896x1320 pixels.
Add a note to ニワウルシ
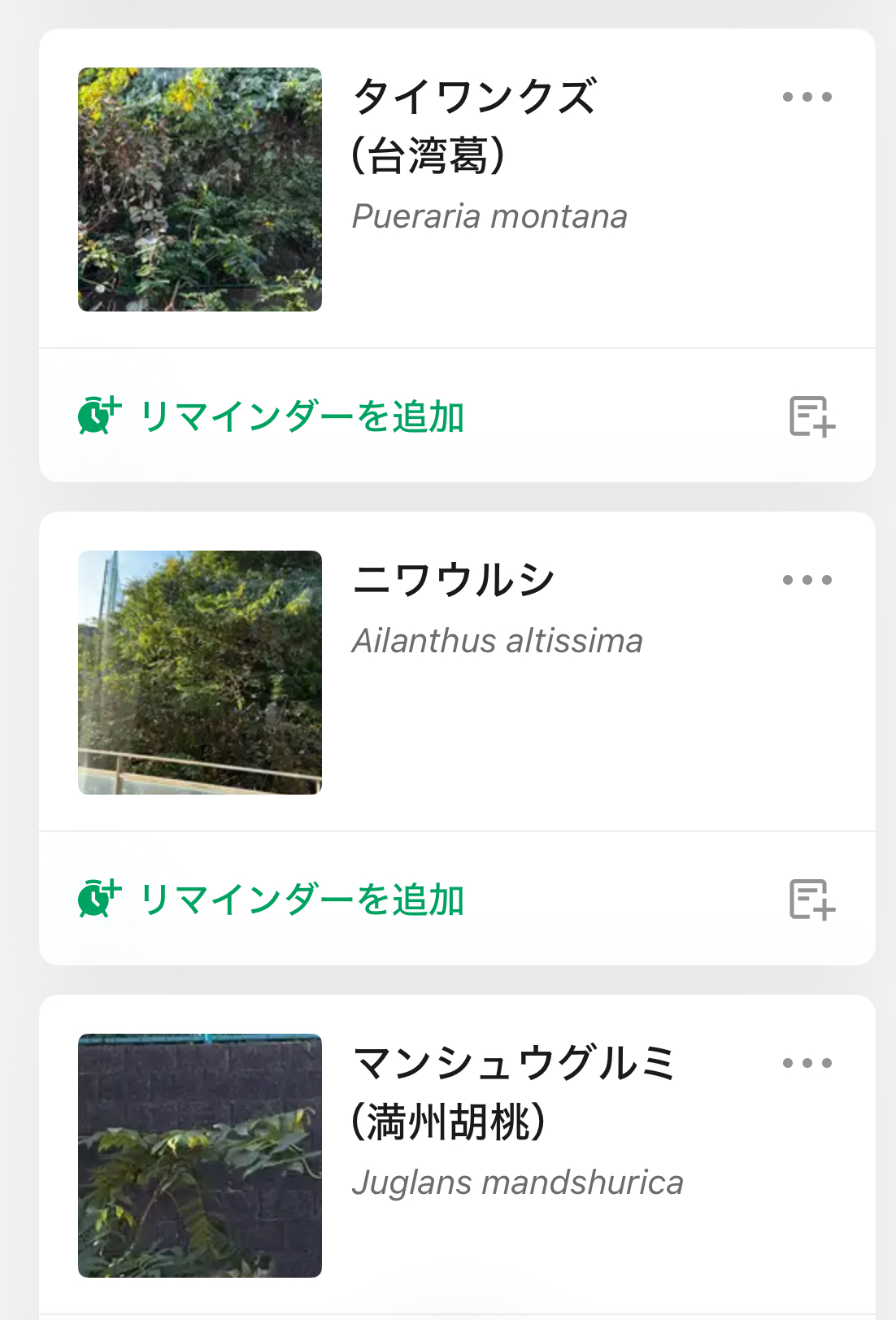click(811, 900)
